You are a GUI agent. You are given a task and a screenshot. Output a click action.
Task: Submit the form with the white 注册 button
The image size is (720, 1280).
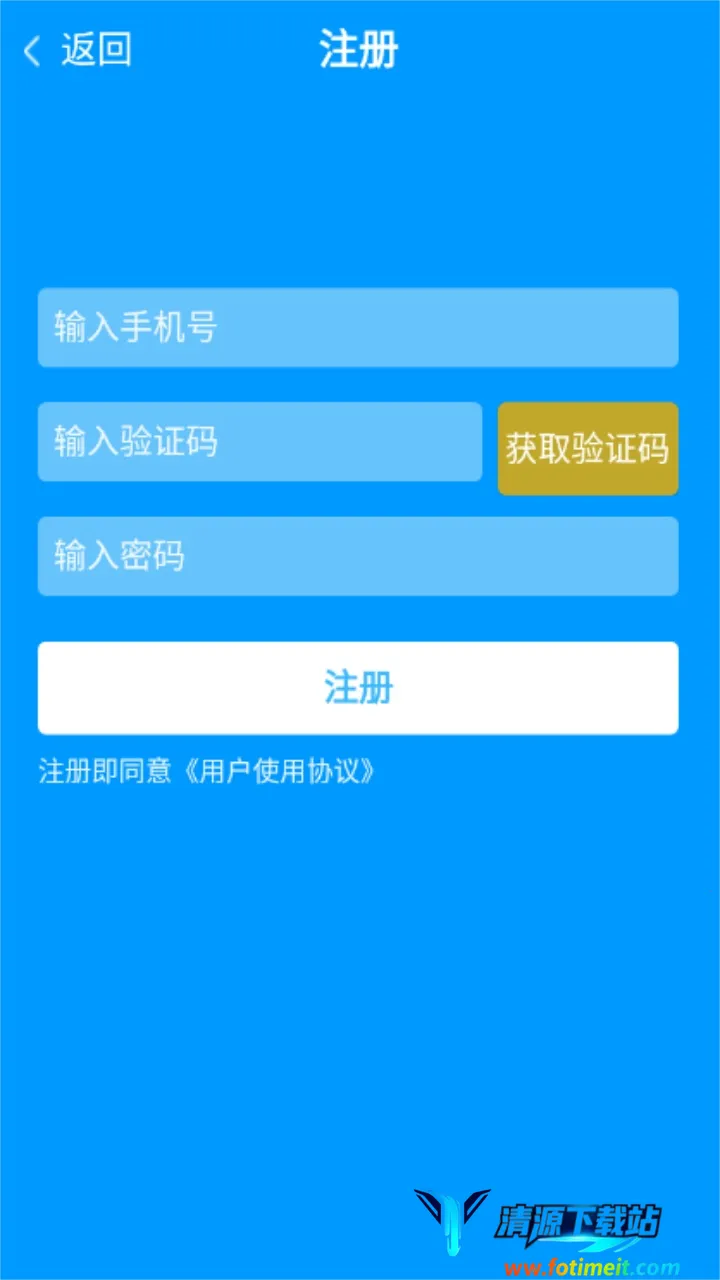click(x=358, y=688)
